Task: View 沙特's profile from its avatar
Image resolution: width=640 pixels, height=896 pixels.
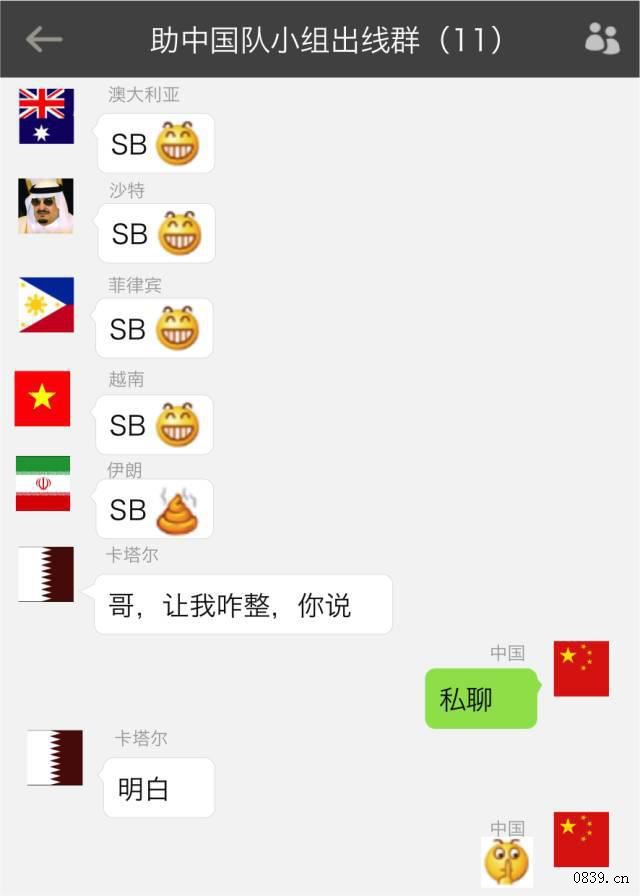Action: 46,207
